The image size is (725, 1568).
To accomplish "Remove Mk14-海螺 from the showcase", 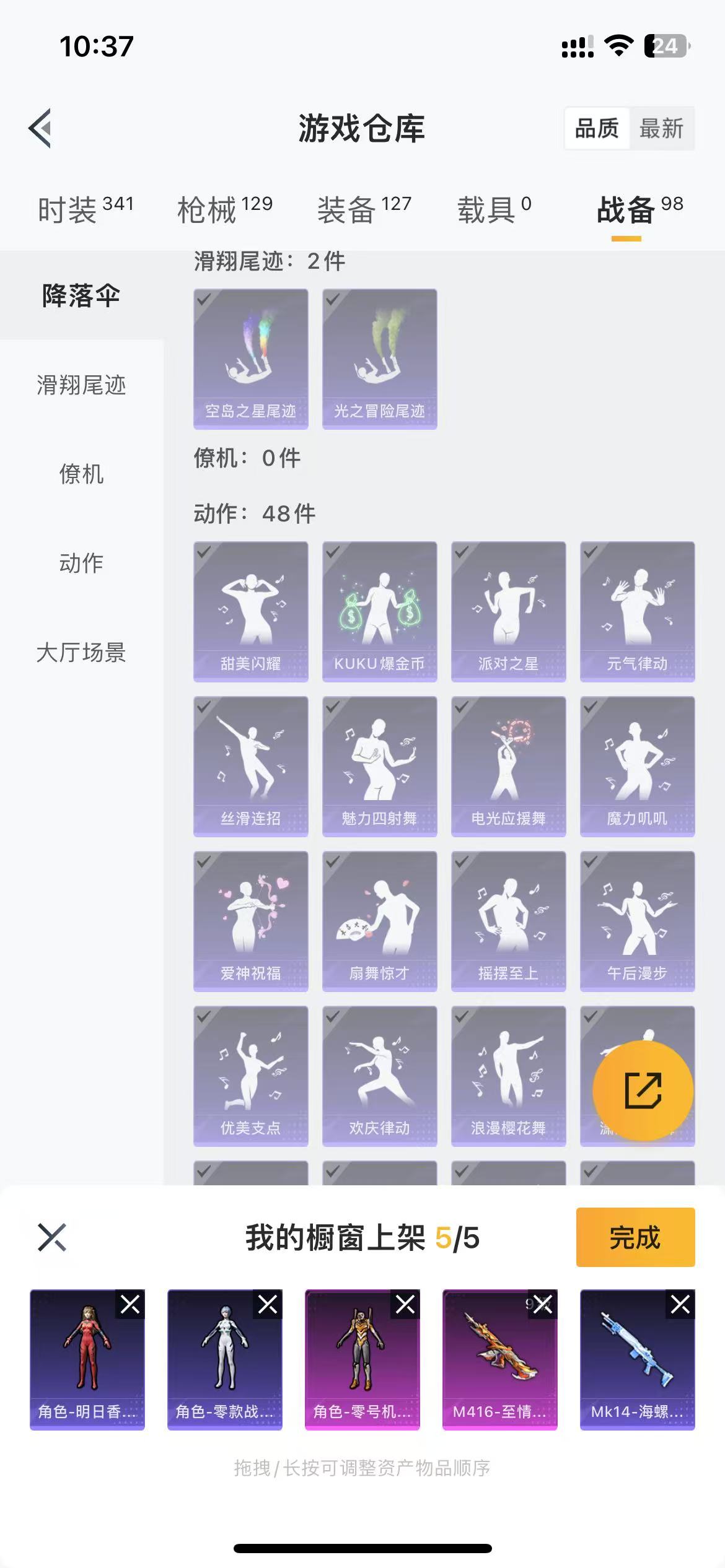I will pos(680,1305).
